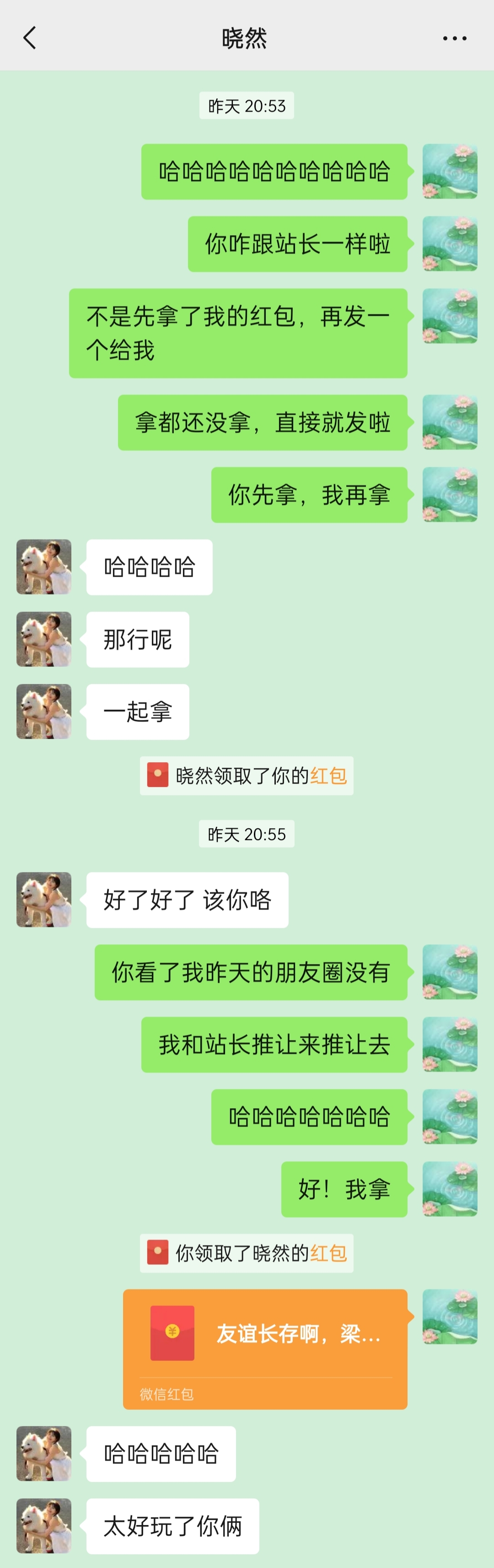Open the three-dot chat options menu
The width and height of the screenshot is (494, 1568).
tap(454, 38)
